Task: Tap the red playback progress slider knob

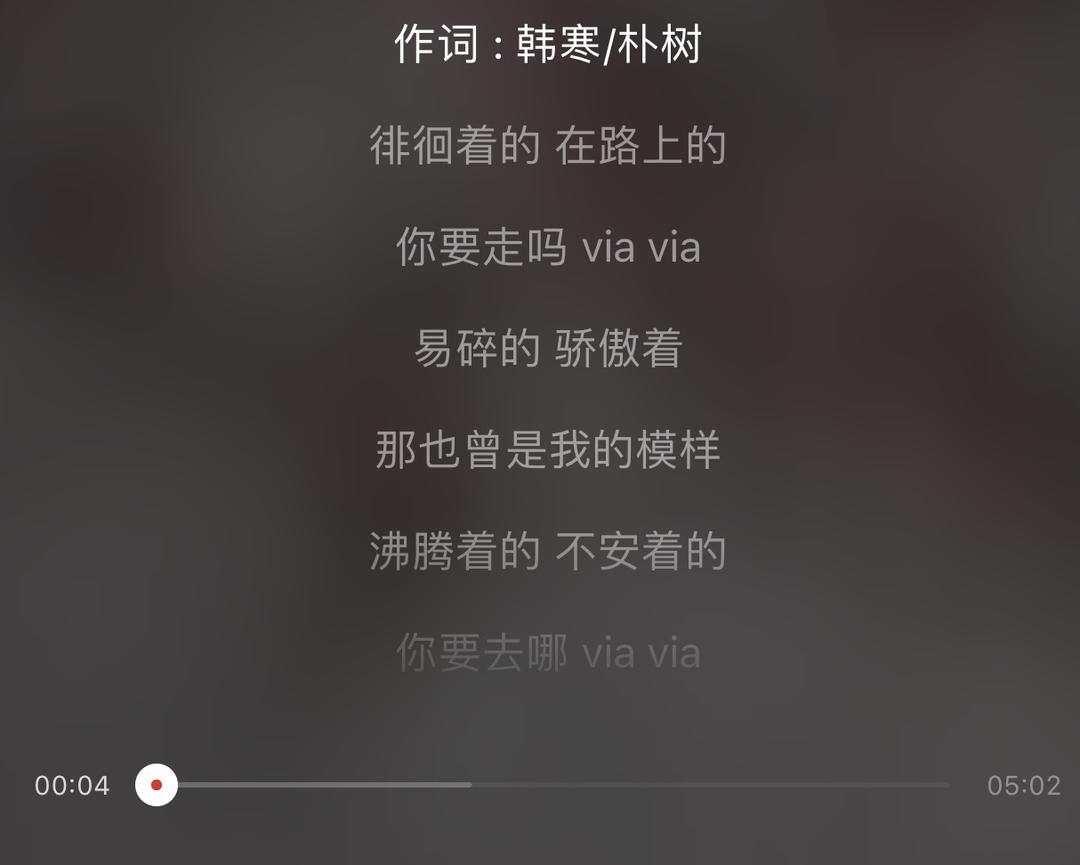Action: coord(156,785)
